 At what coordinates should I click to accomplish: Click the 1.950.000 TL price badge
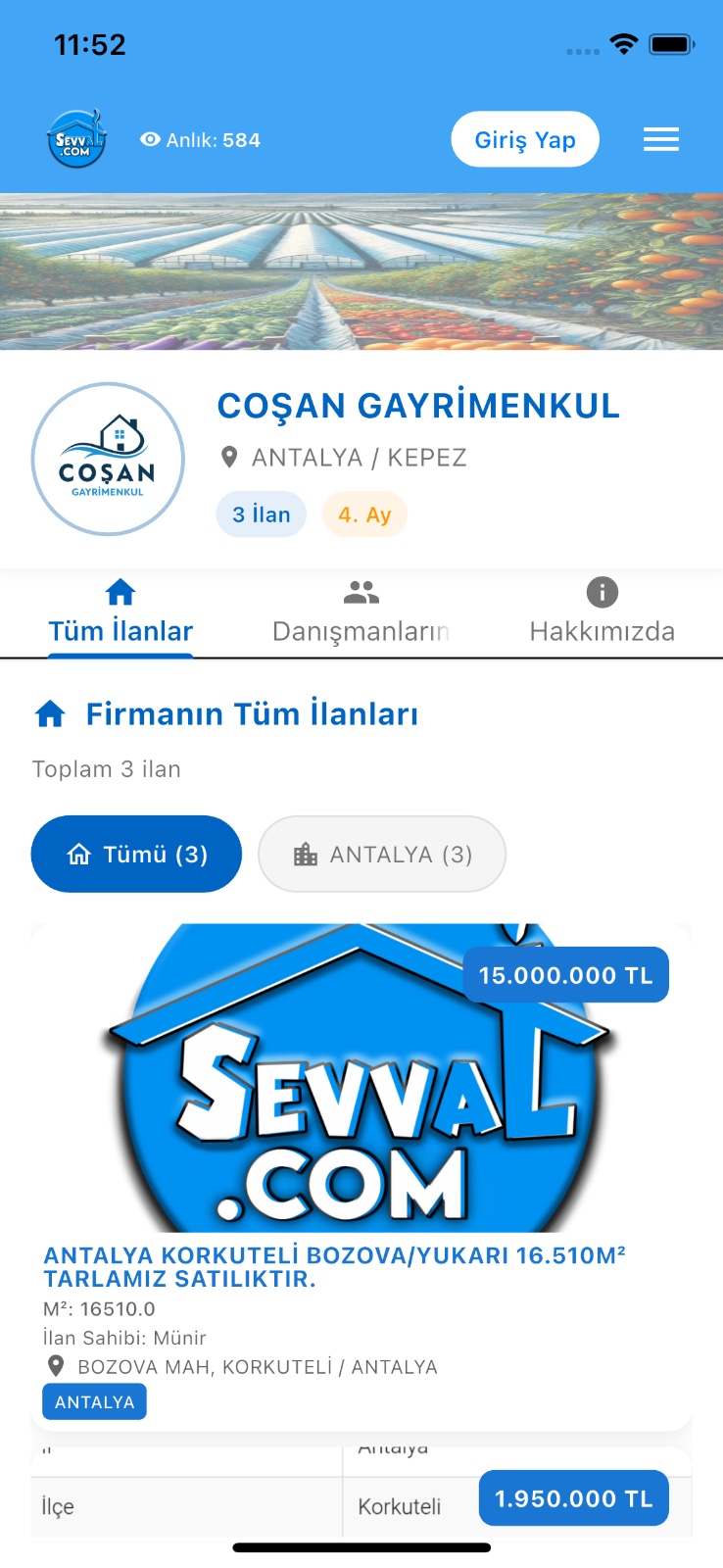[573, 1497]
